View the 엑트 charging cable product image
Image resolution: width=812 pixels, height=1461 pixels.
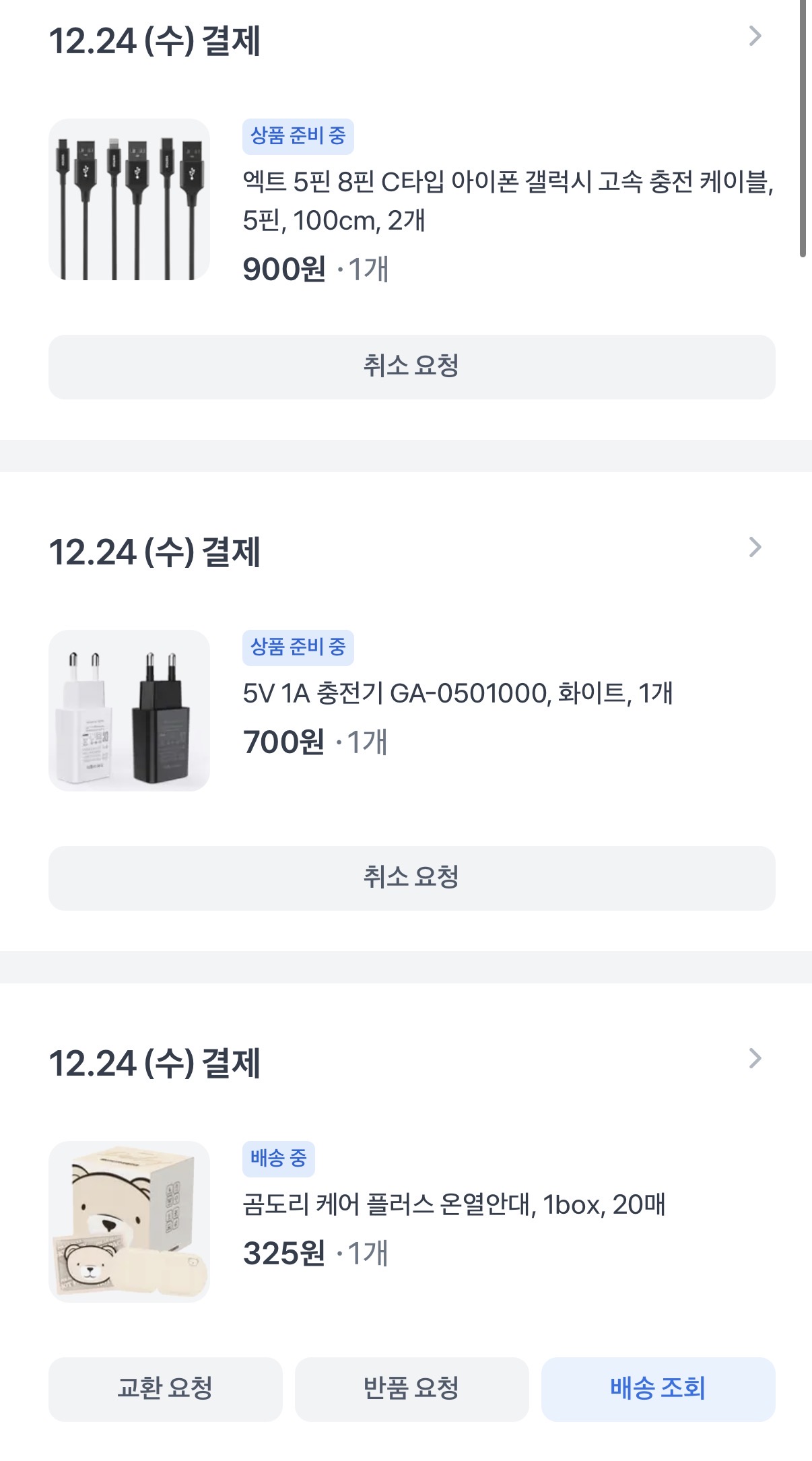pyautogui.click(x=129, y=199)
